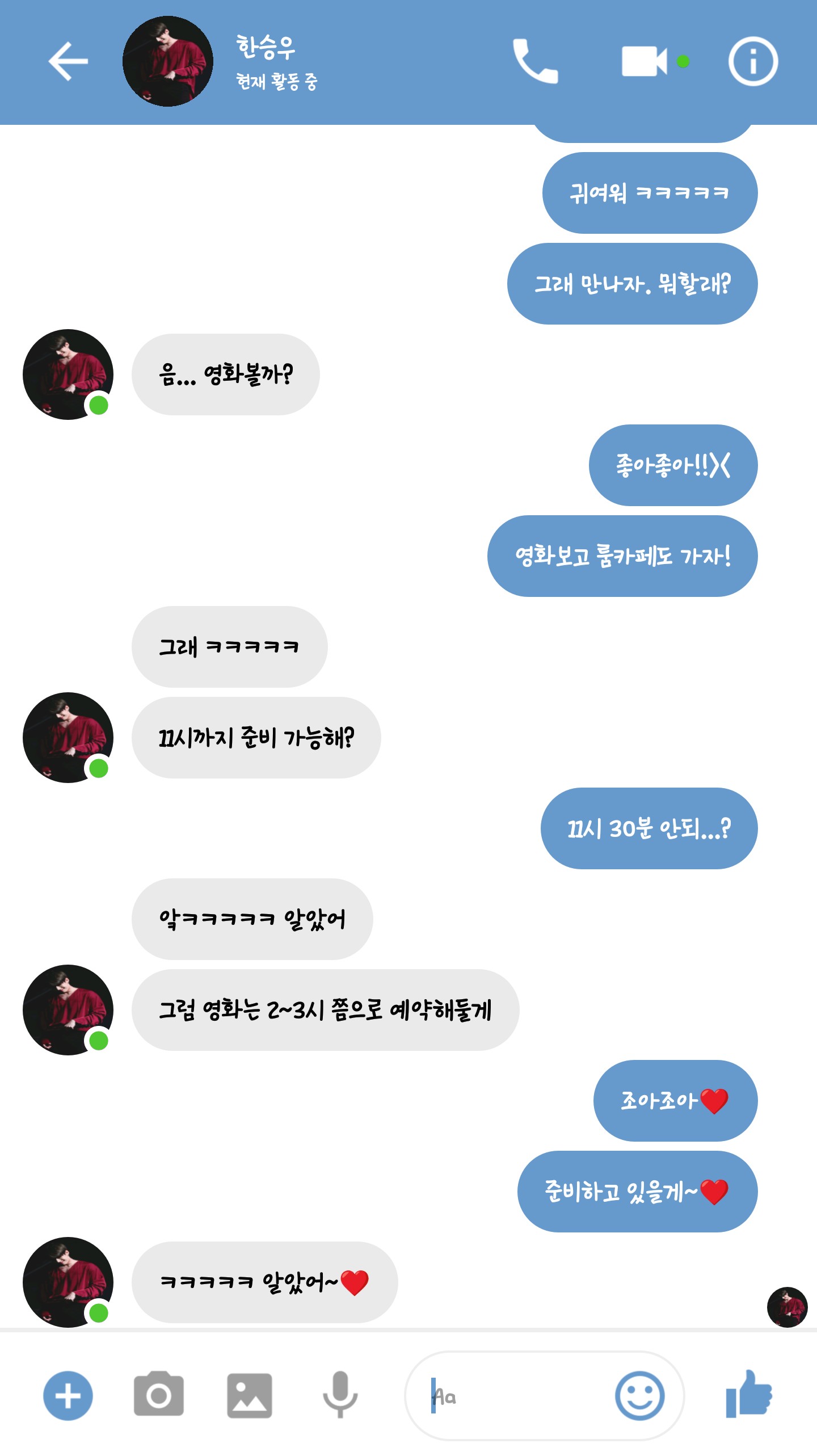817x1456 pixels.
Task: Go back using the arrow icon
Action: pos(68,61)
